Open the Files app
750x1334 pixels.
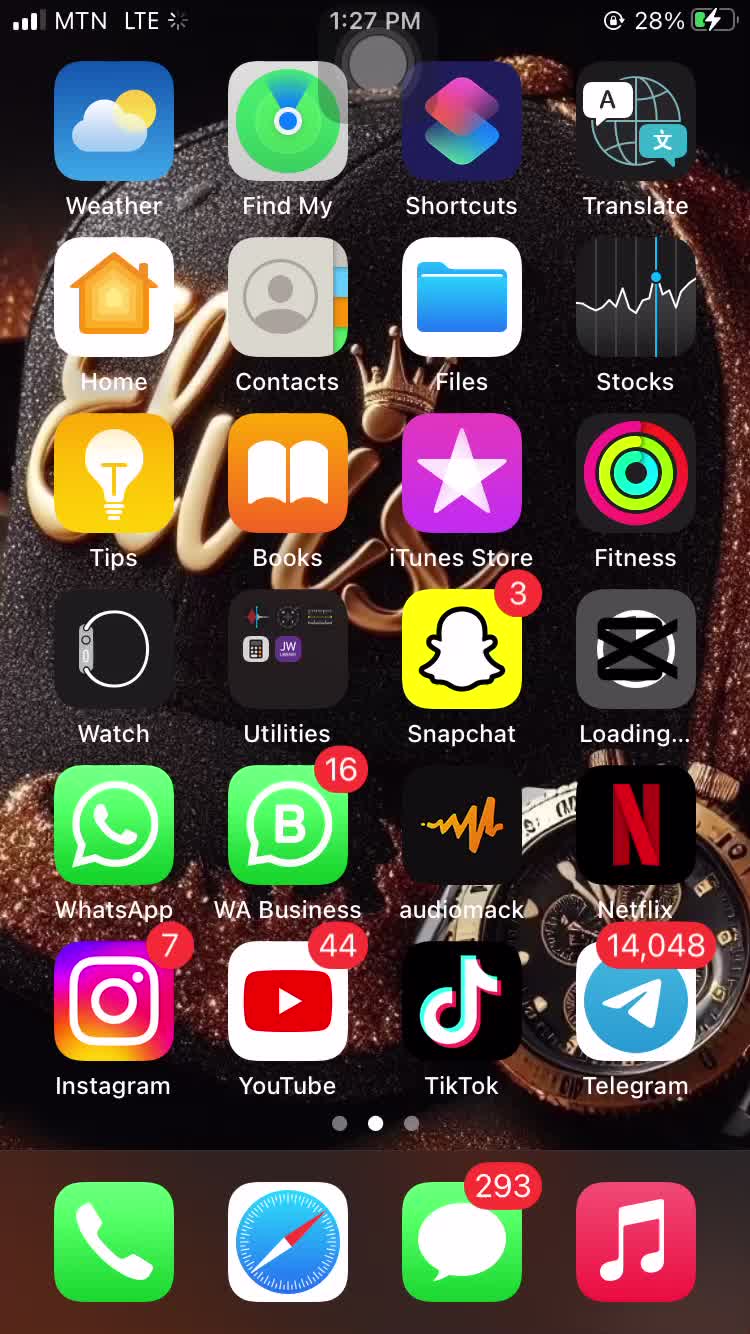[462, 297]
